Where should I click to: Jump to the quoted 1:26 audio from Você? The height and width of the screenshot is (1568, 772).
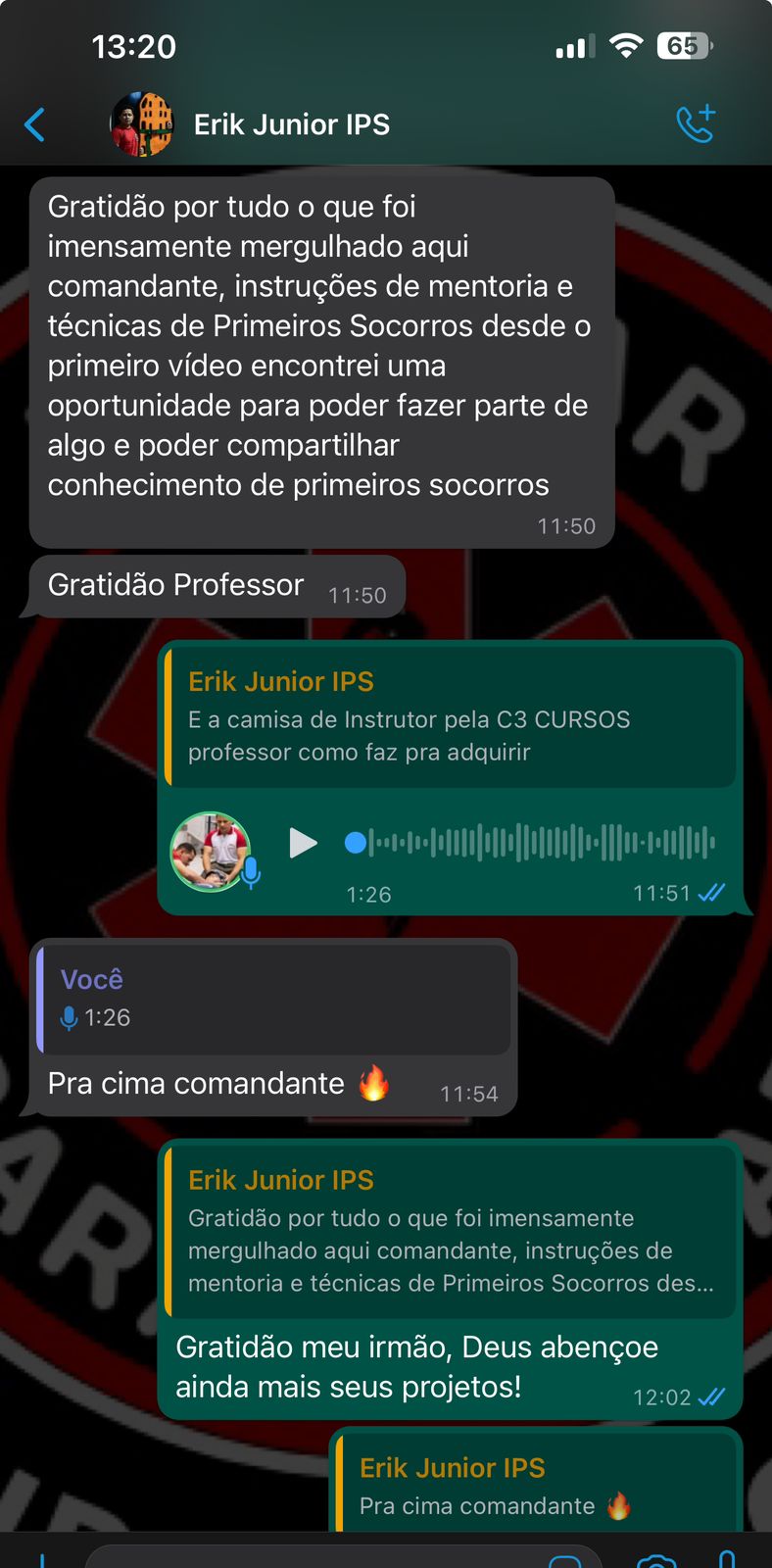click(x=274, y=999)
